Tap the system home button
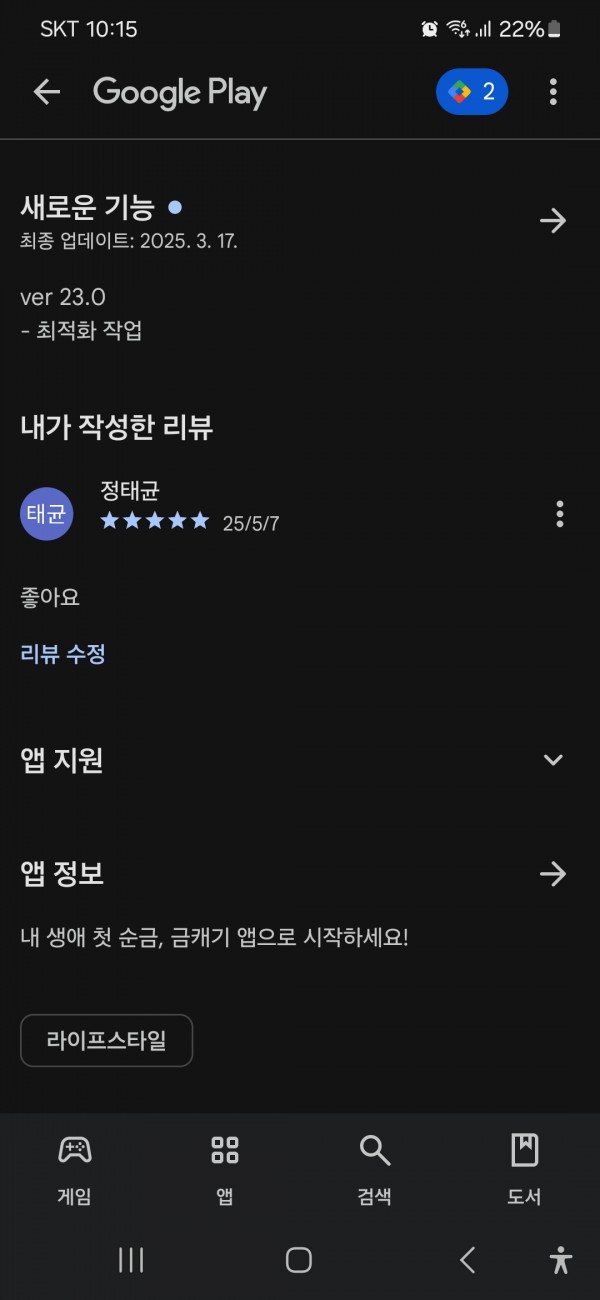This screenshot has width=600, height=1300. tap(299, 1260)
